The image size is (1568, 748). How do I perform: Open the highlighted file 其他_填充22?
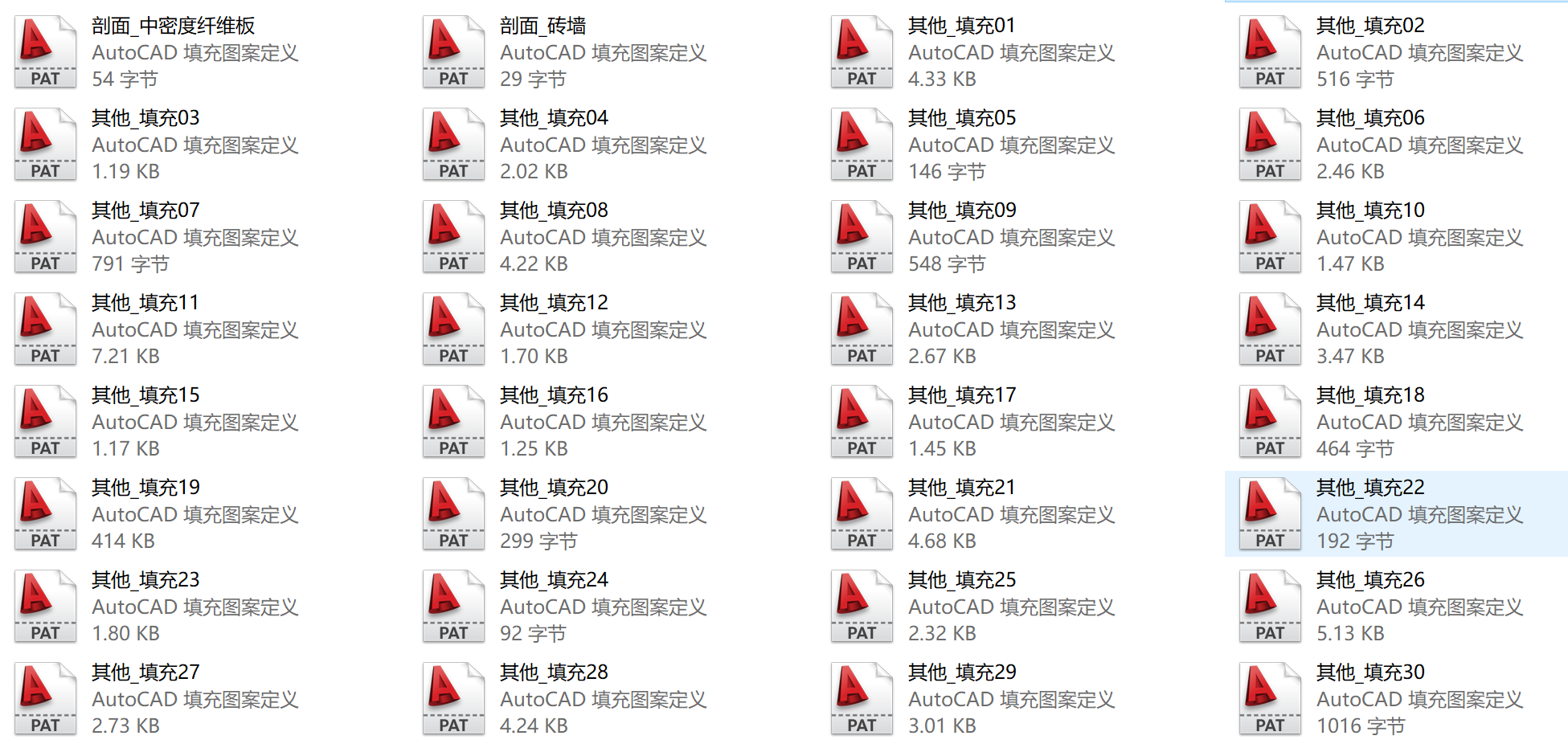tap(1271, 514)
